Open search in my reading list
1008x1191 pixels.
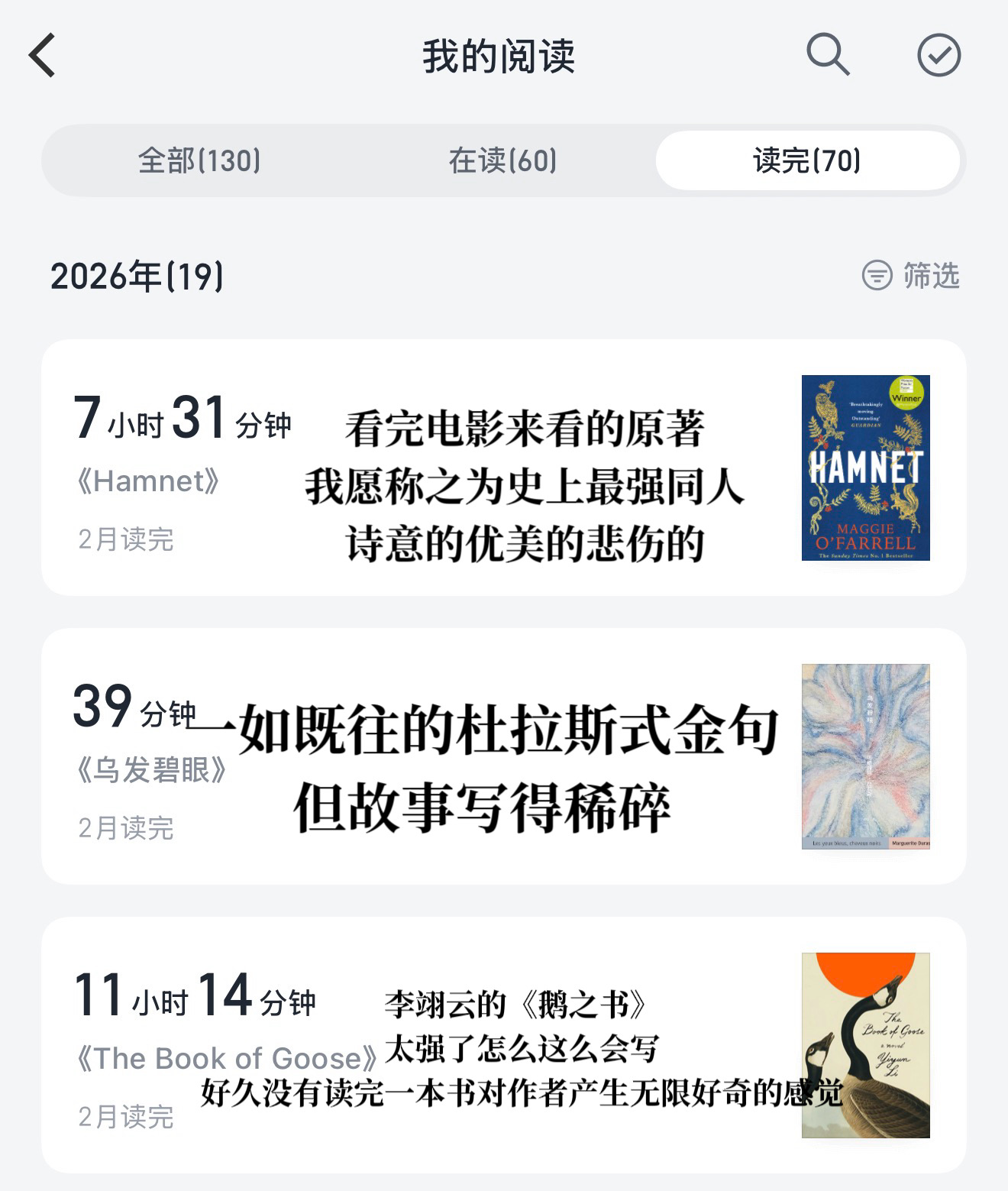[828, 55]
